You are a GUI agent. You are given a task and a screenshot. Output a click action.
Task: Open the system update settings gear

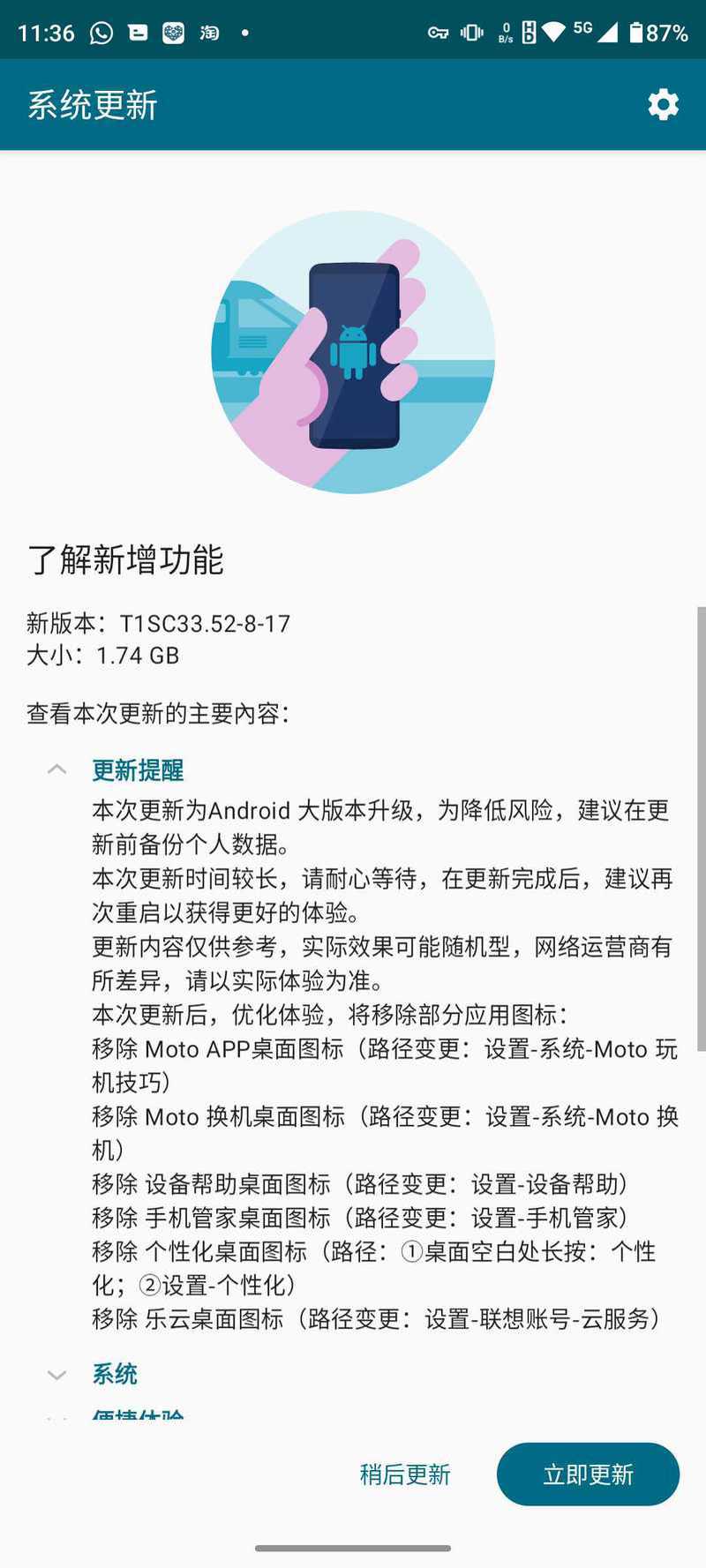click(663, 105)
